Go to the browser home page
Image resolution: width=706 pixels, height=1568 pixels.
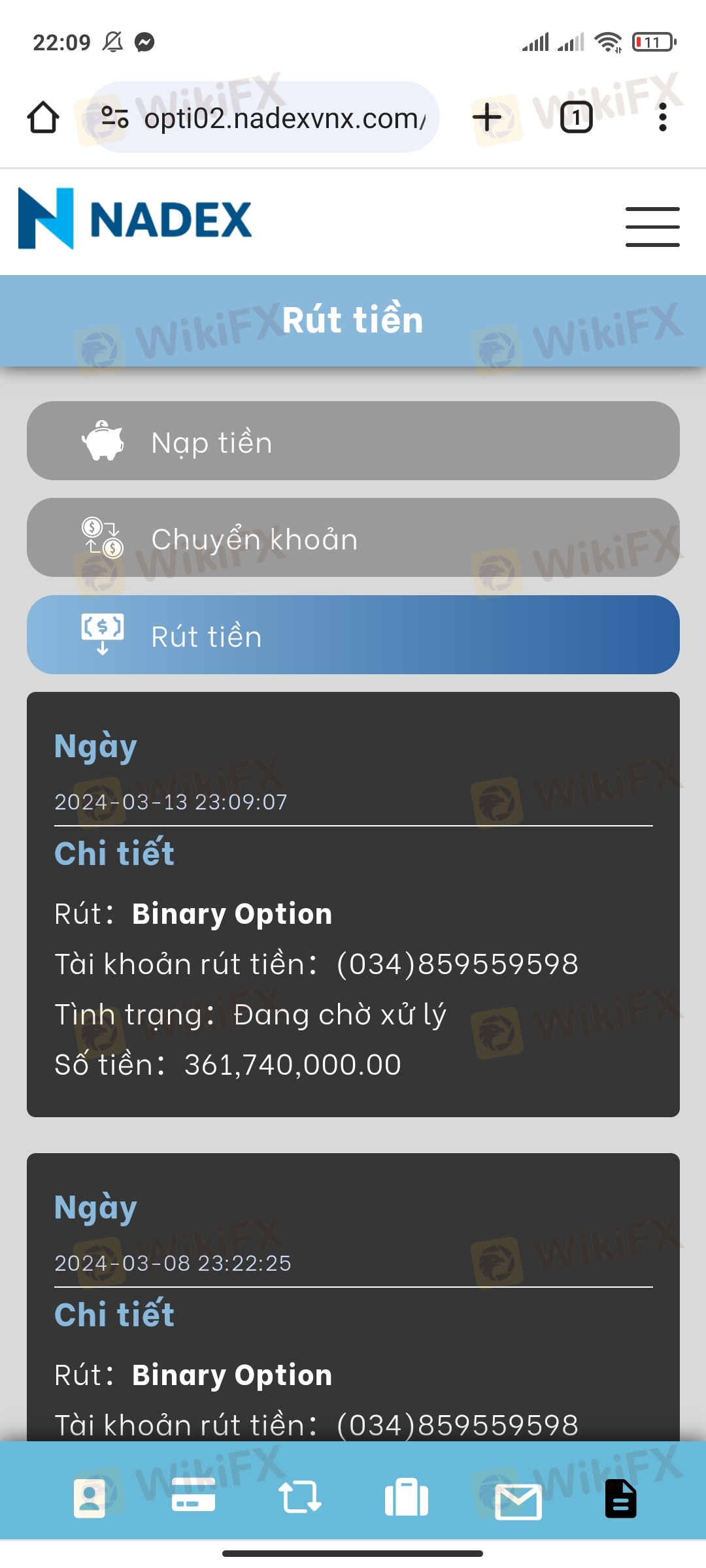43,118
